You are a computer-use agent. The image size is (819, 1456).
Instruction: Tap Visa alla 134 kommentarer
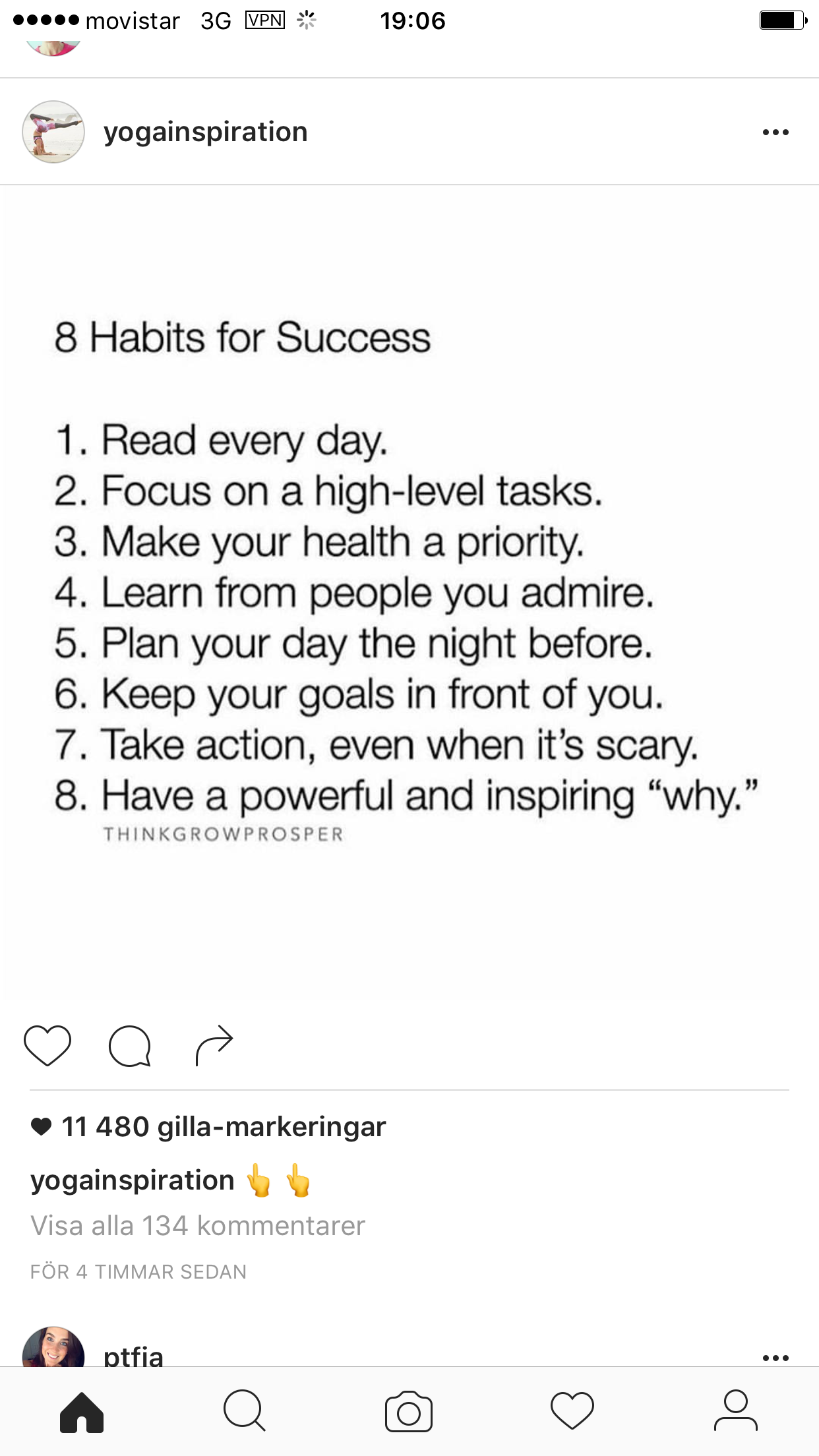[198, 1226]
